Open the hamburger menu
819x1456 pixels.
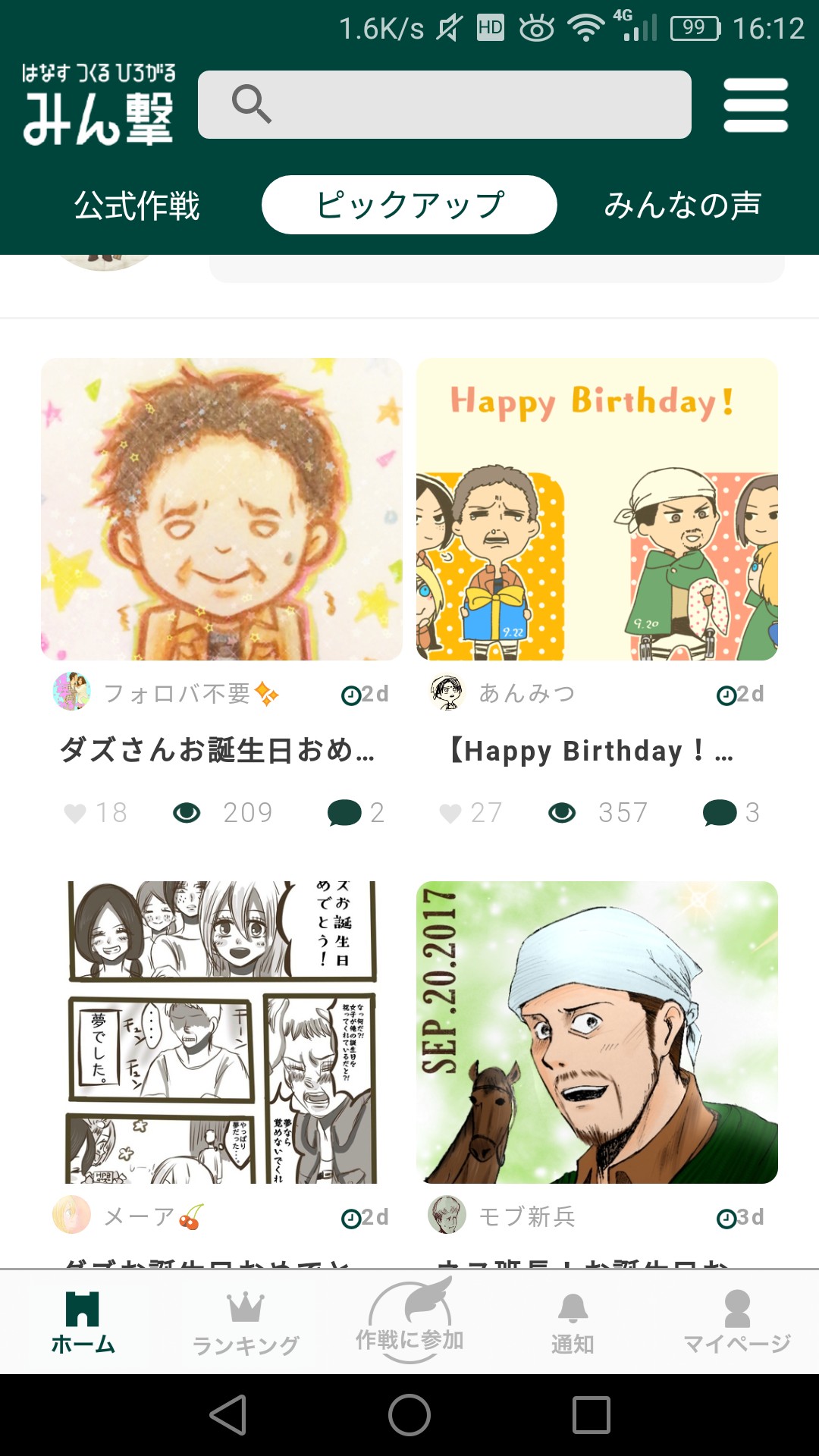[755, 105]
